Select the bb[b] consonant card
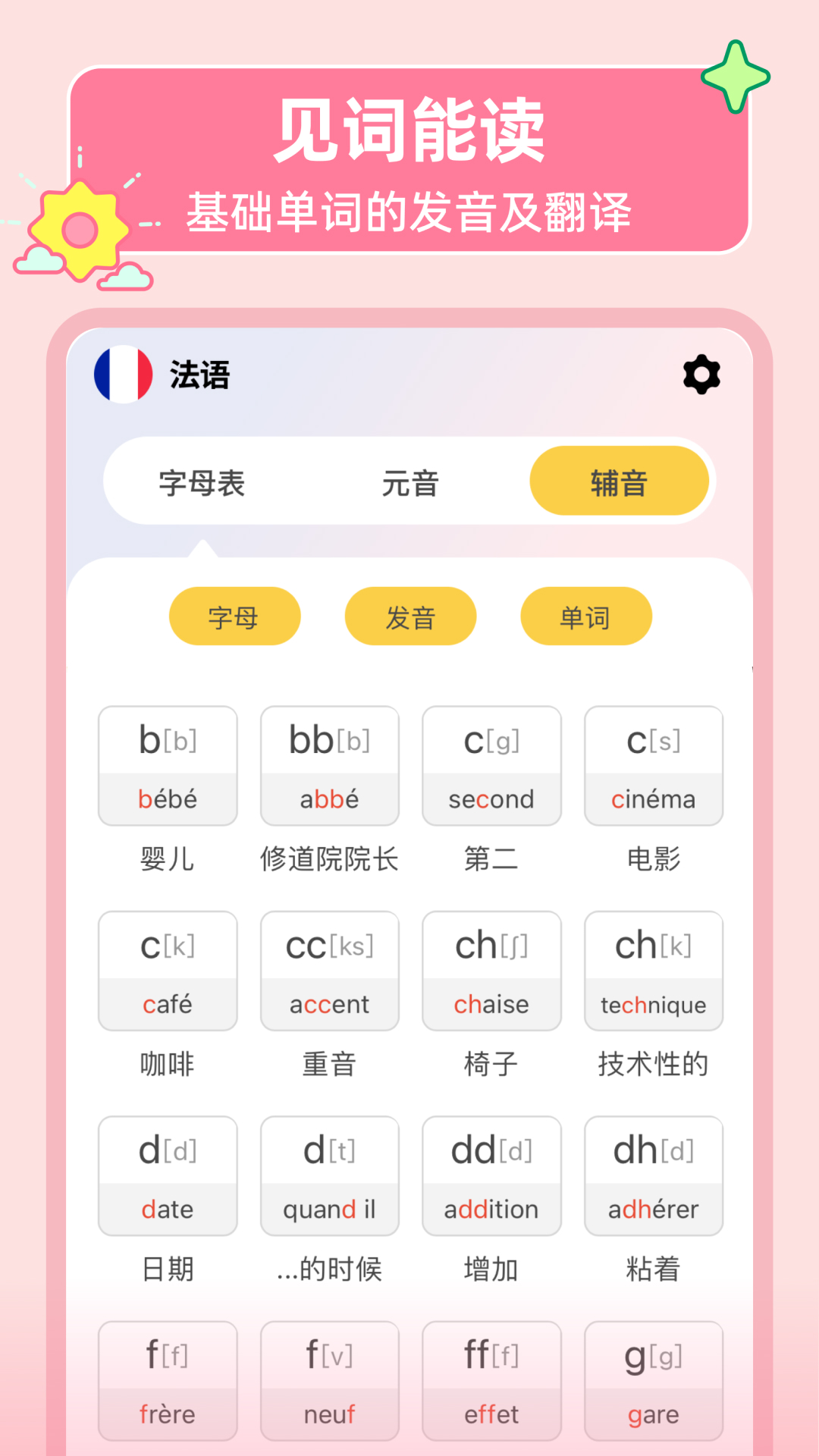This screenshot has height=1456, width=819. (329, 764)
